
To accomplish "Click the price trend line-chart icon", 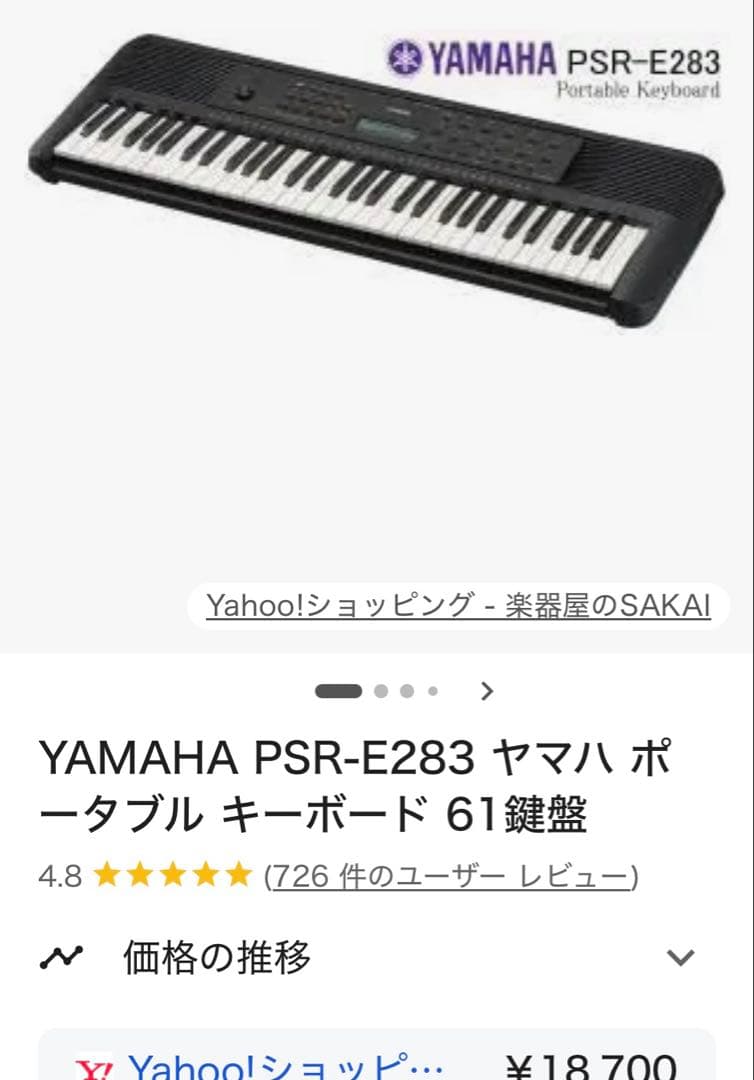I will coord(62,956).
